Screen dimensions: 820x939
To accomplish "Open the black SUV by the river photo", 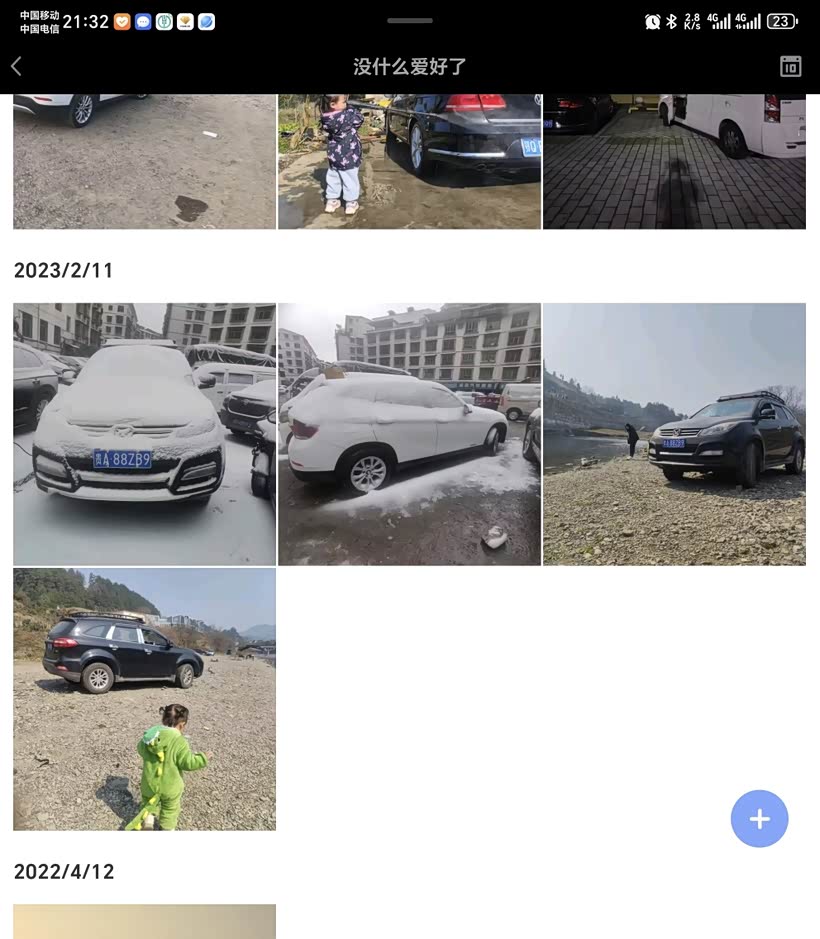I will tap(674, 434).
